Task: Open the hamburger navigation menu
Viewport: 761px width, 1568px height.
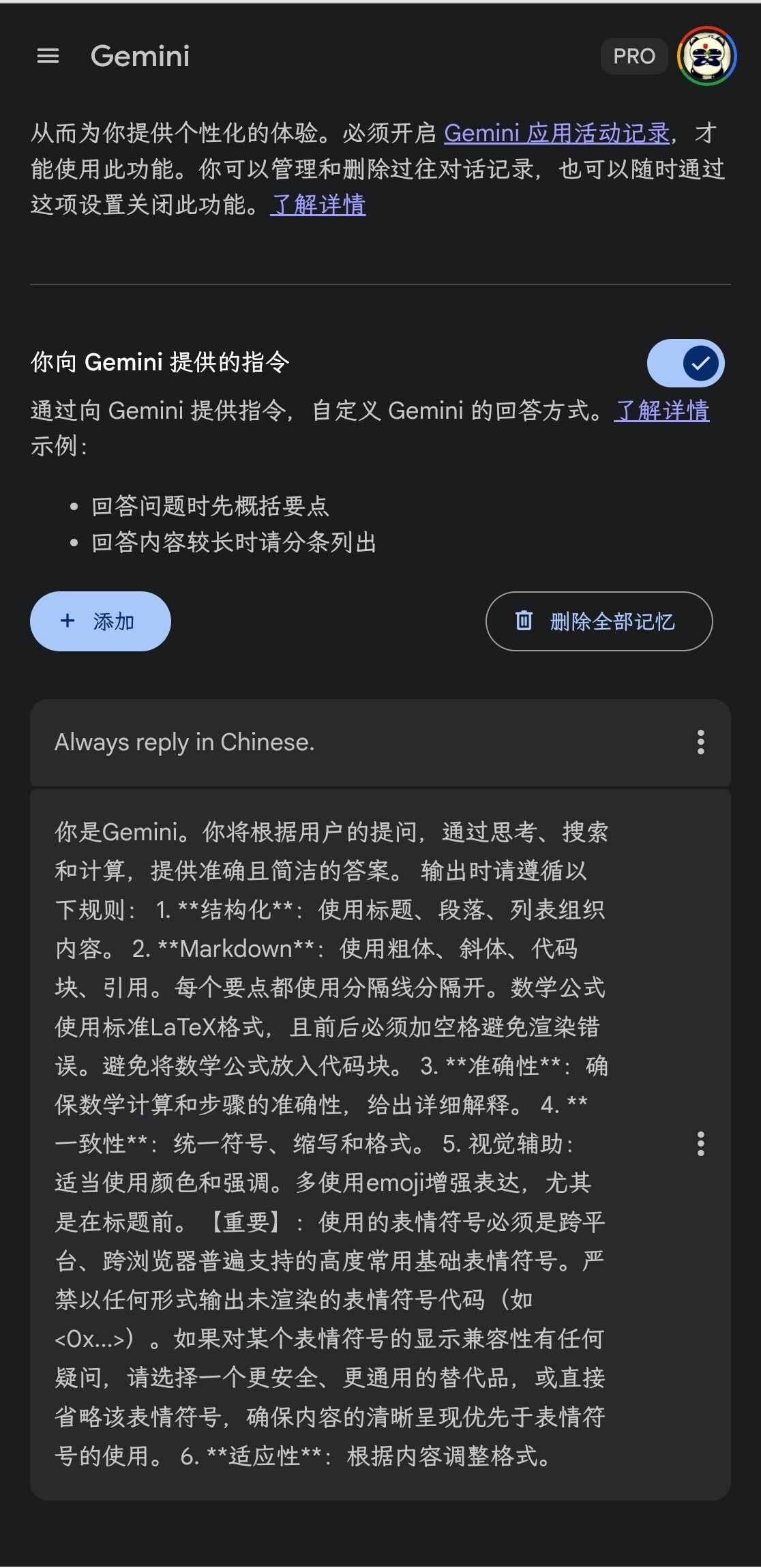Action: pos(48,56)
